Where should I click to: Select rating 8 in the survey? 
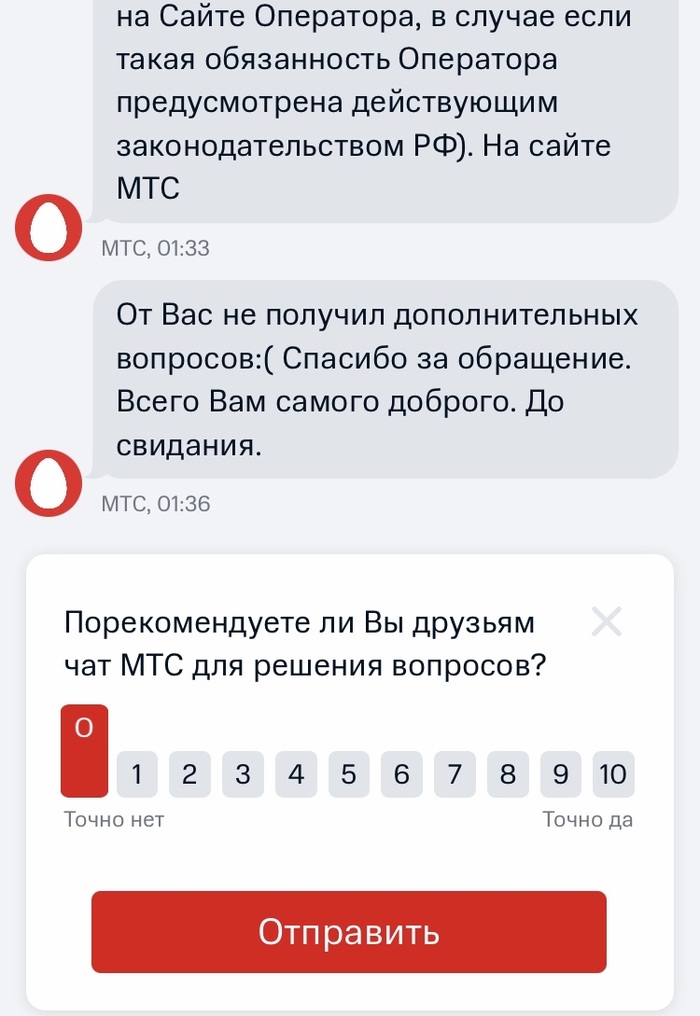tap(508, 774)
